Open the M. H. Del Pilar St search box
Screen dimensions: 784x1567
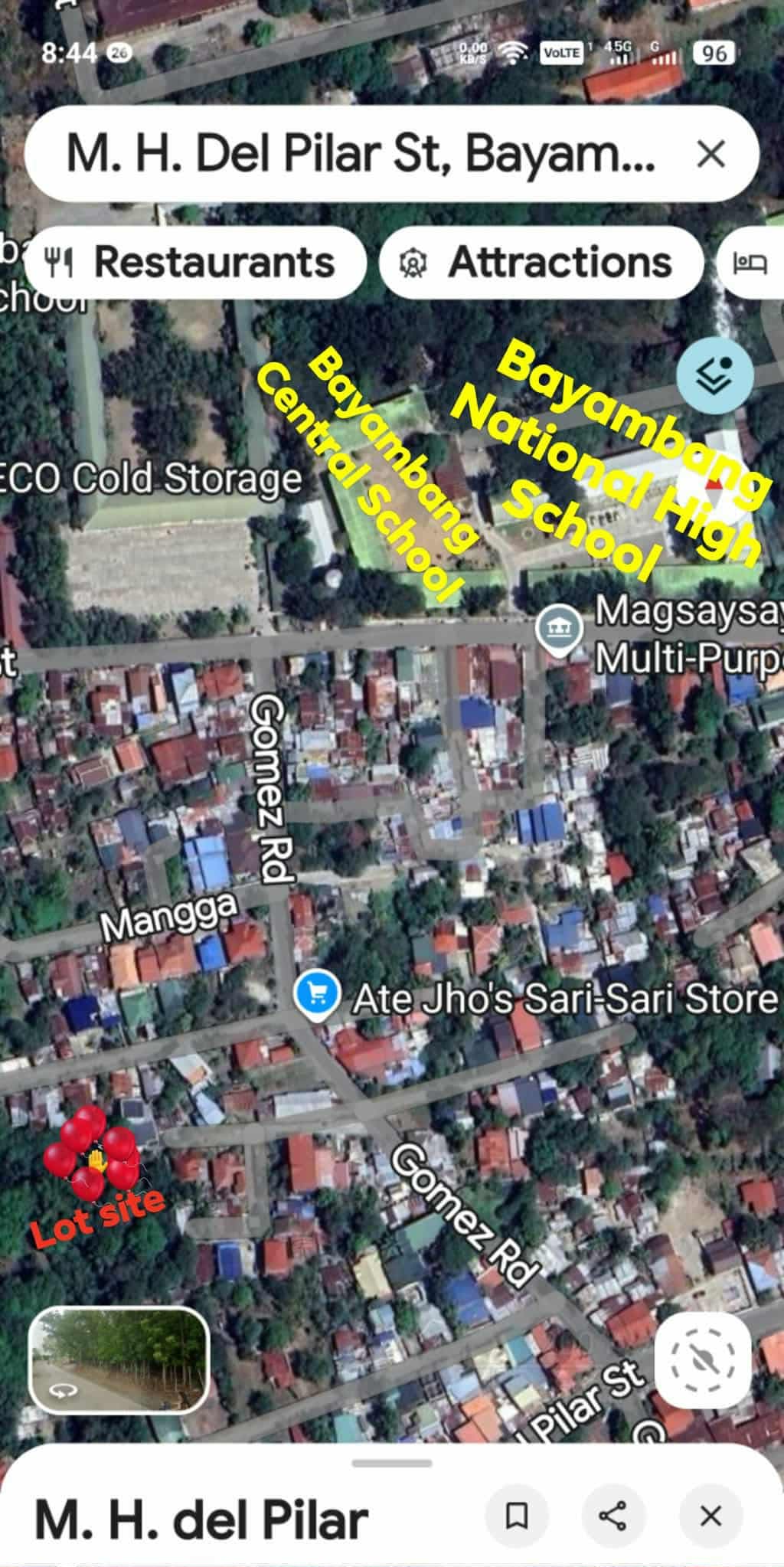pos(360,154)
